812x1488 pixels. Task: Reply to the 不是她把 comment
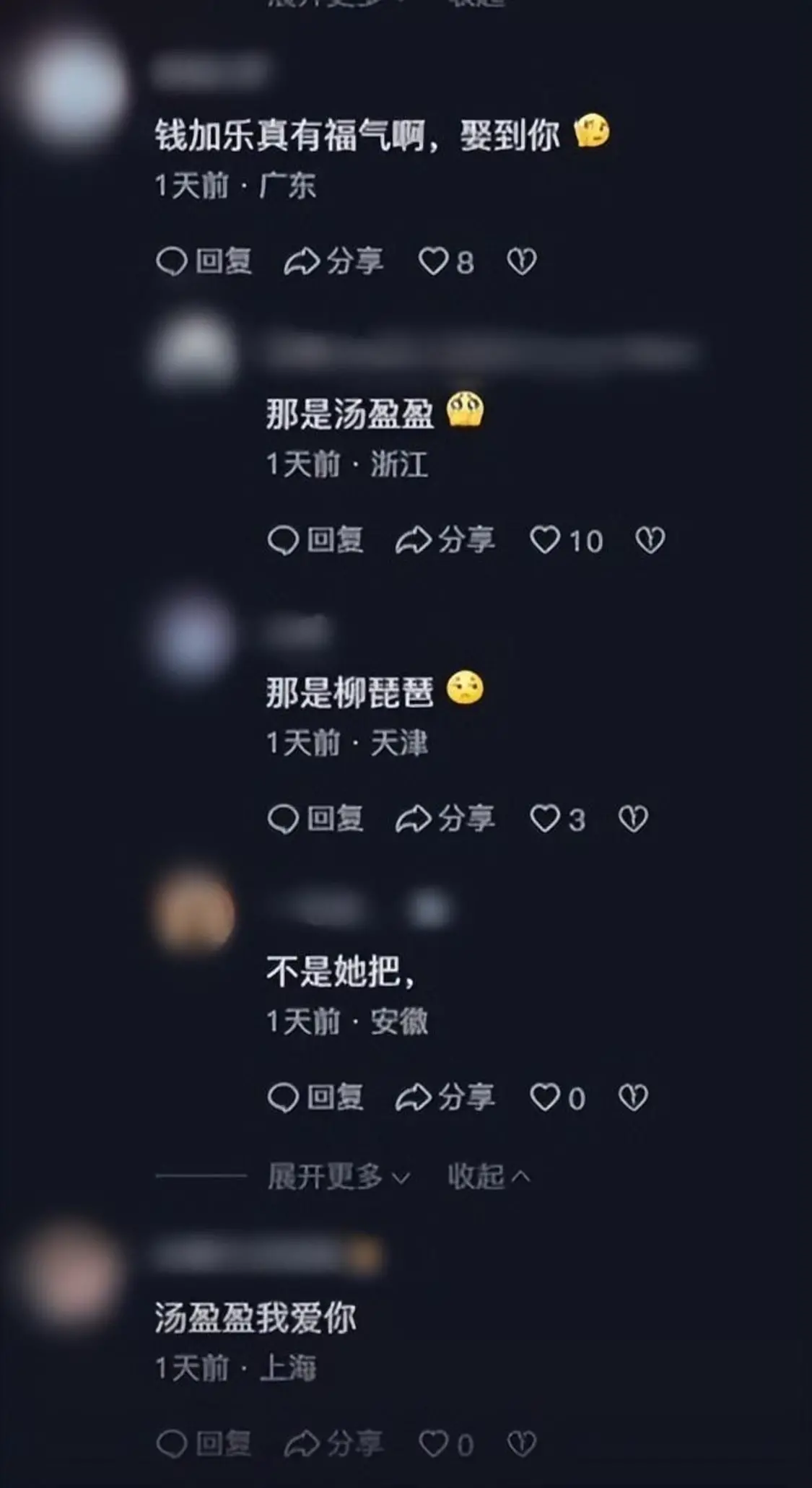pyautogui.click(x=315, y=1097)
